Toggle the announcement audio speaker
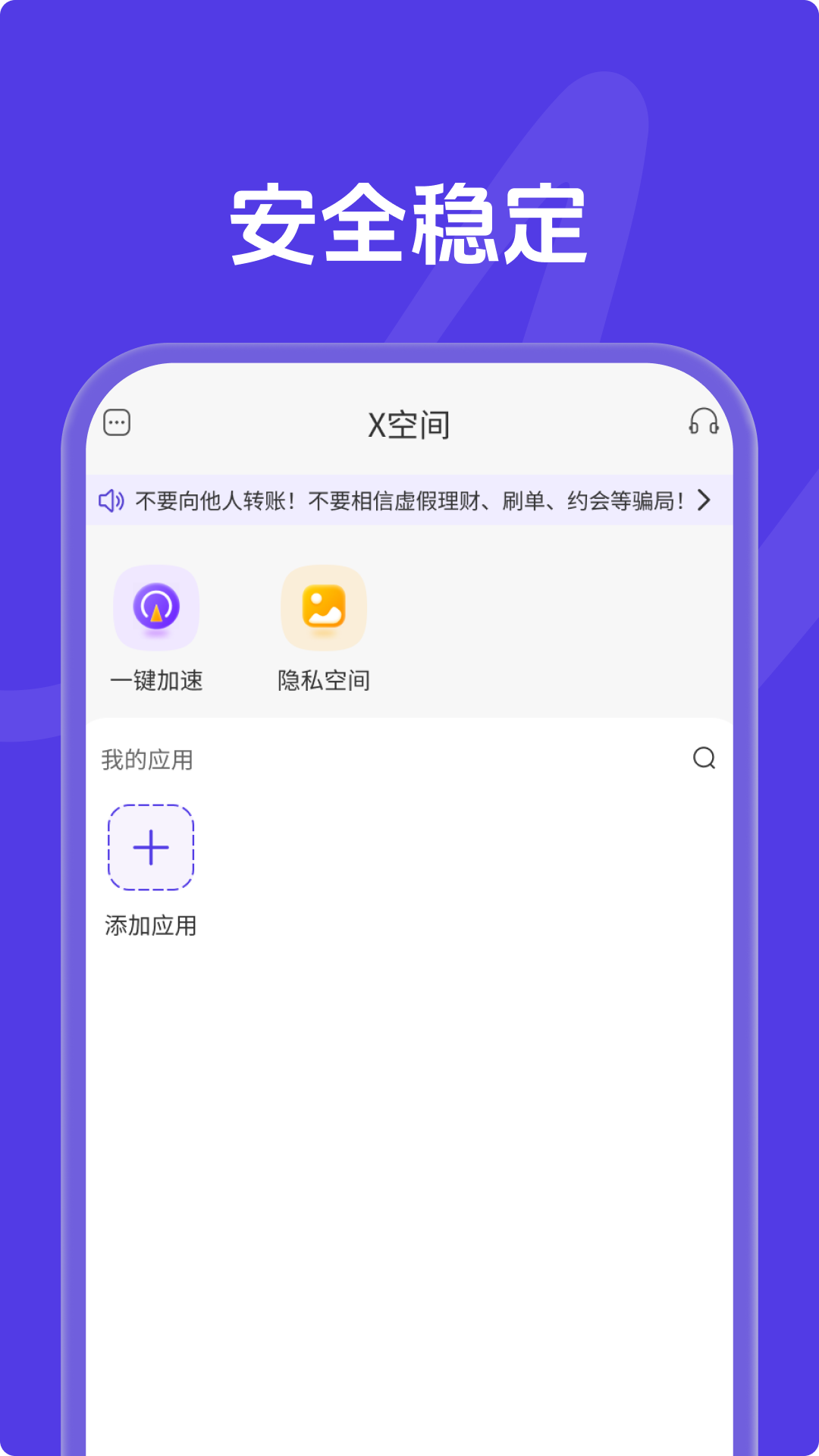This screenshot has height=1456, width=819. pos(112,501)
